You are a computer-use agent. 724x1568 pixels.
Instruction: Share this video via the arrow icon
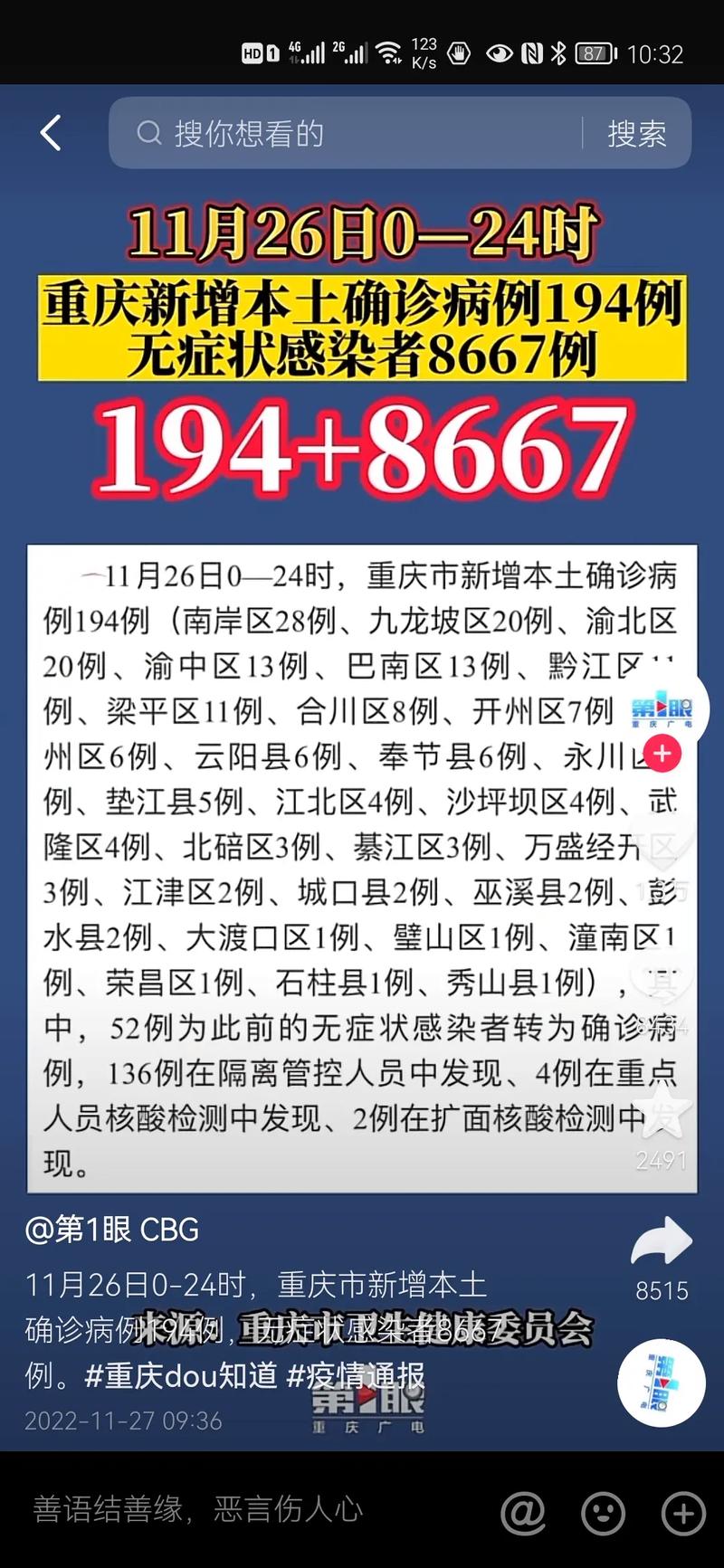662,1241
